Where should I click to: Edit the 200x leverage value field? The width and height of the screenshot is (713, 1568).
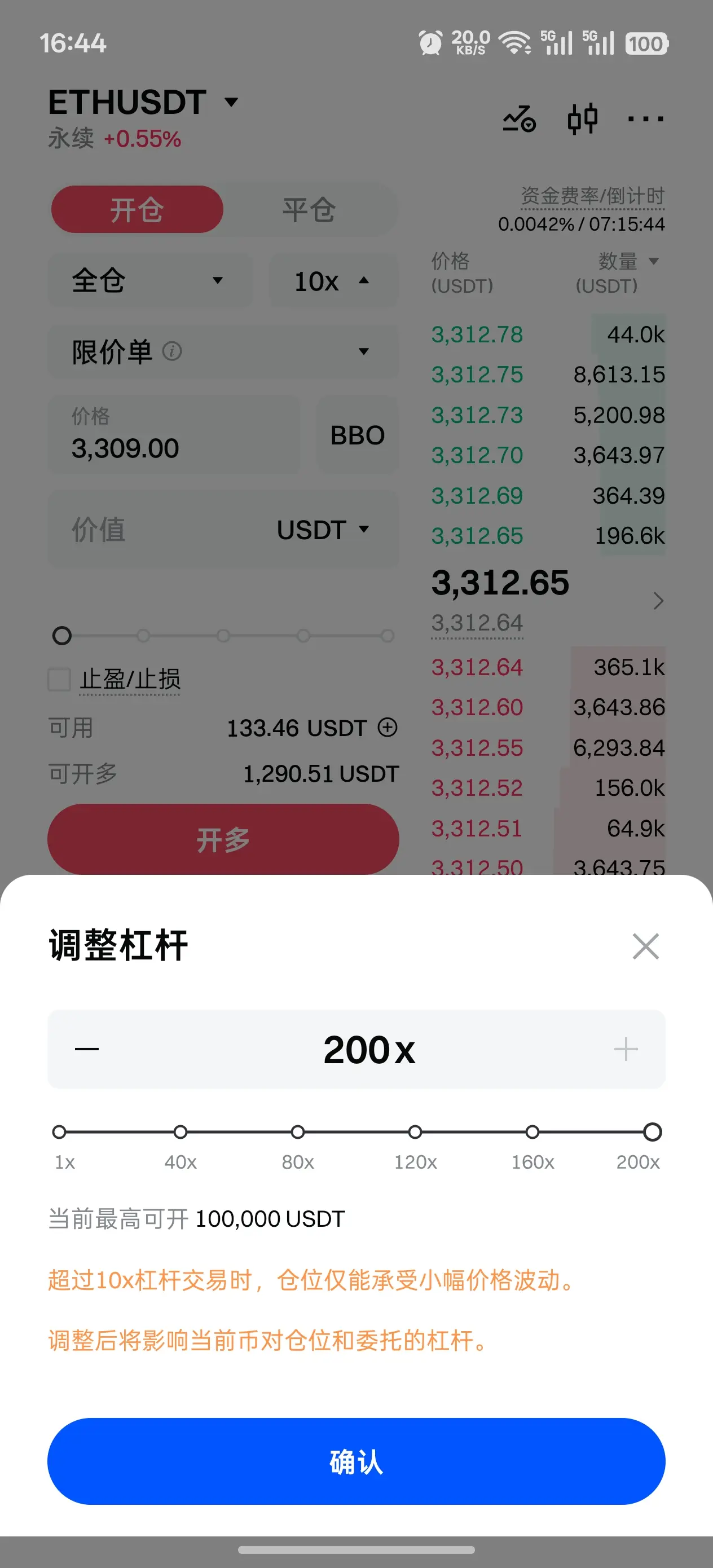(369, 1050)
